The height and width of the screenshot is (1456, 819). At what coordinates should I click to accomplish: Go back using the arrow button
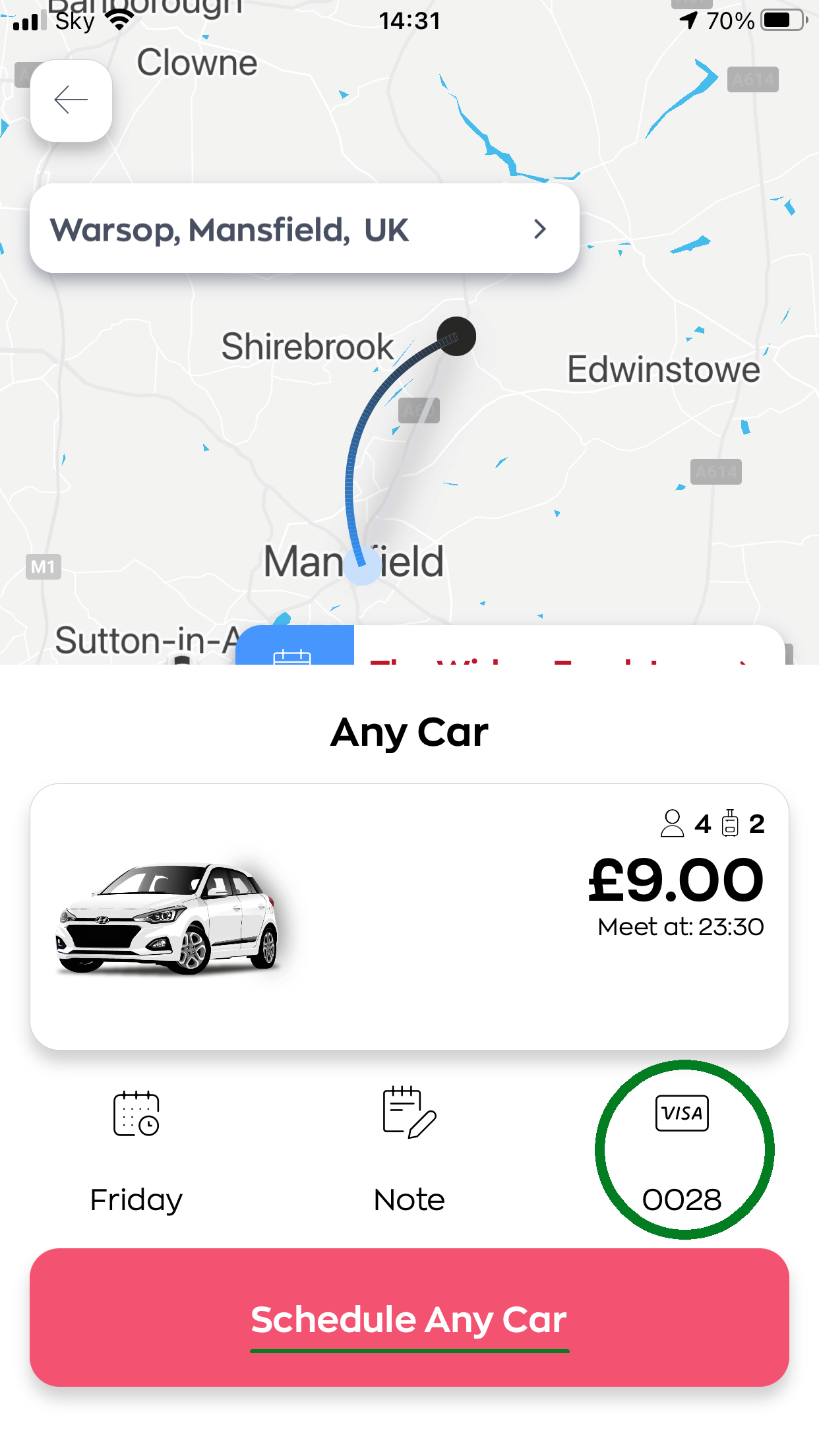click(71, 100)
